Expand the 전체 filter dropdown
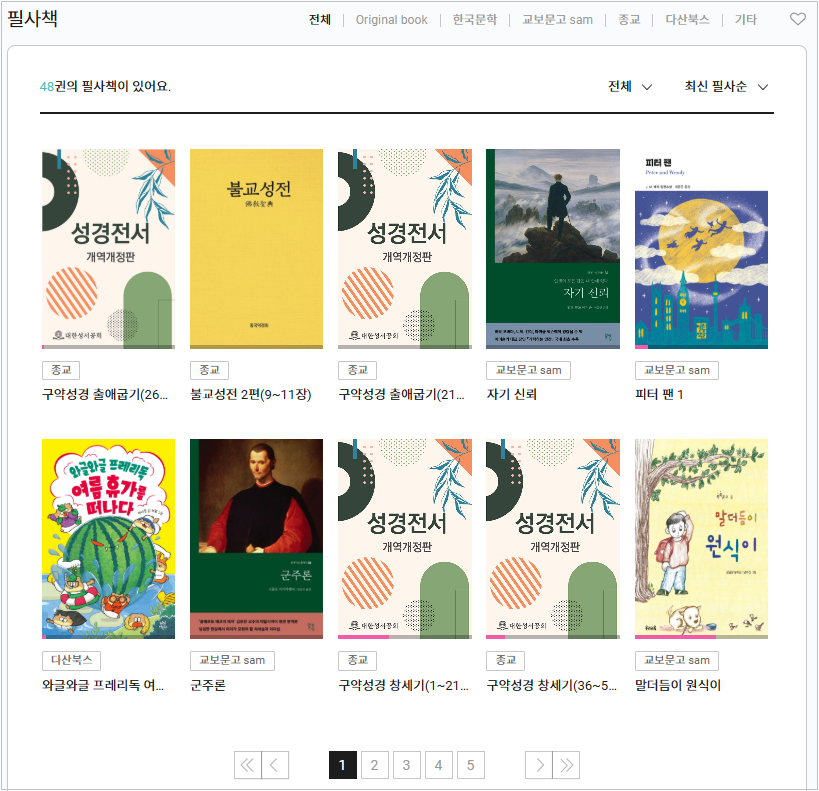819x791 pixels. tap(630, 87)
